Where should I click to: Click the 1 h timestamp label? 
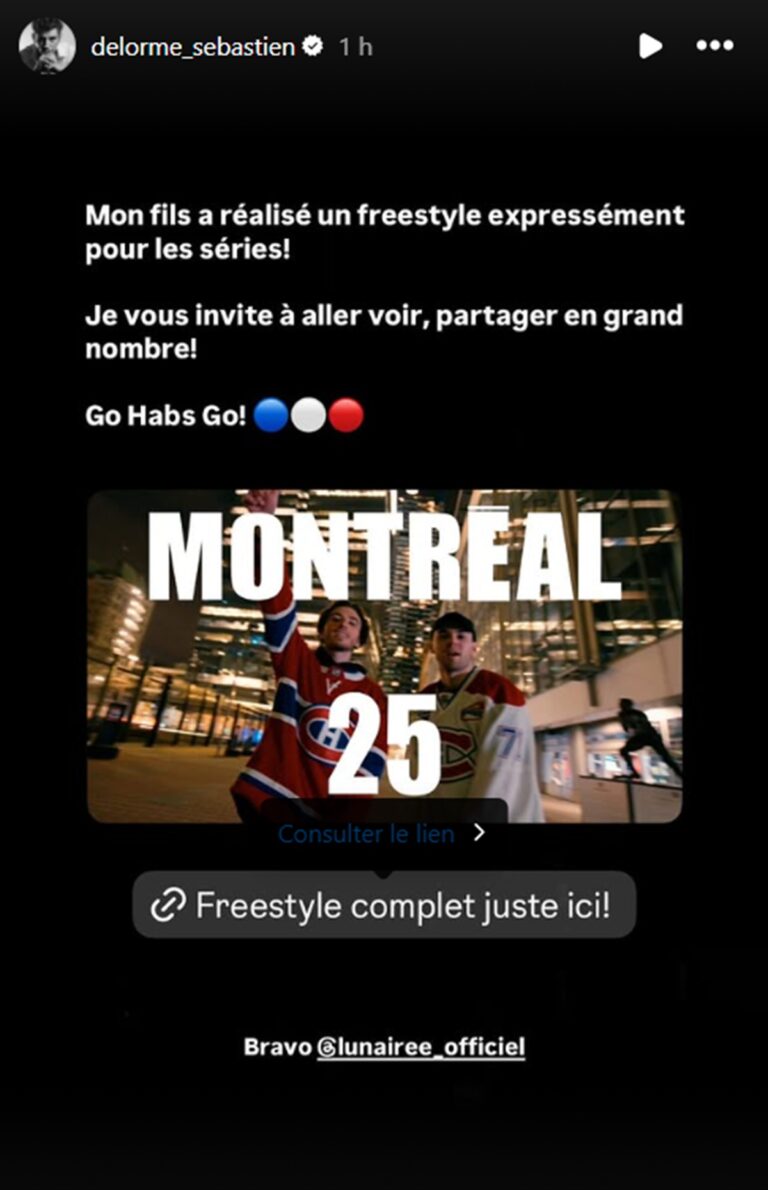(x=355, y=45)
